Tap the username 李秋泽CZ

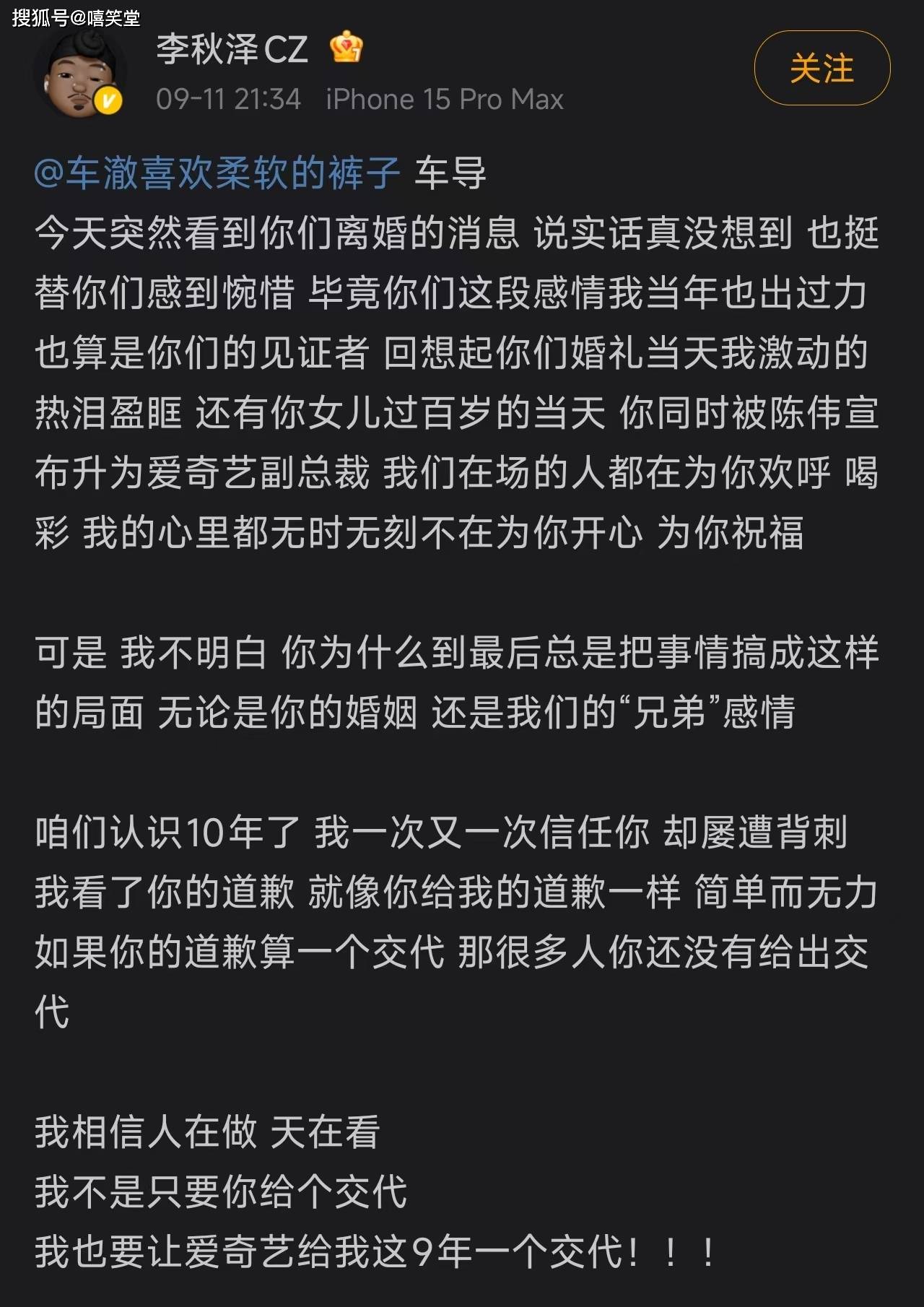click(232, 49)
